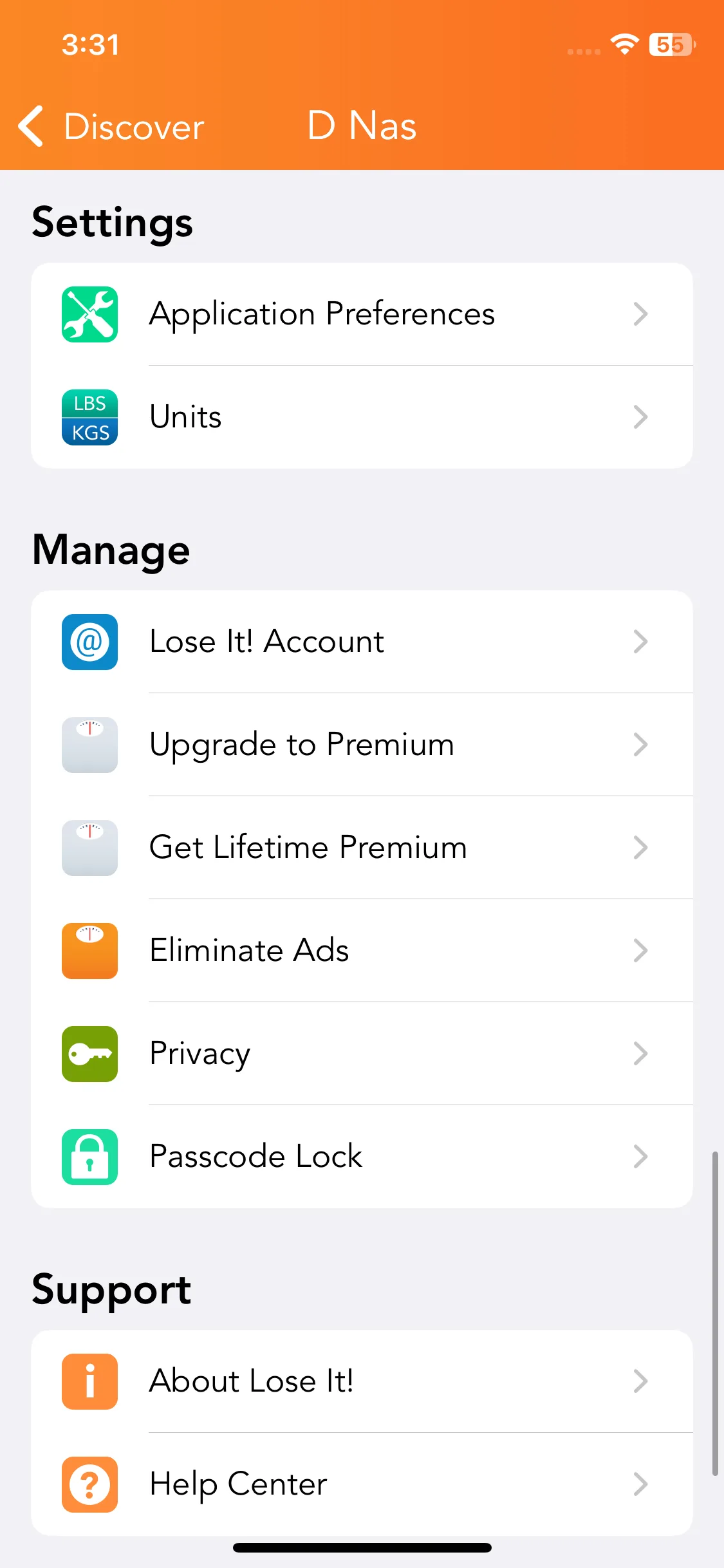724x1568 pixels.
Task: Tap Get Lifetime Premium
Action: 362,848
